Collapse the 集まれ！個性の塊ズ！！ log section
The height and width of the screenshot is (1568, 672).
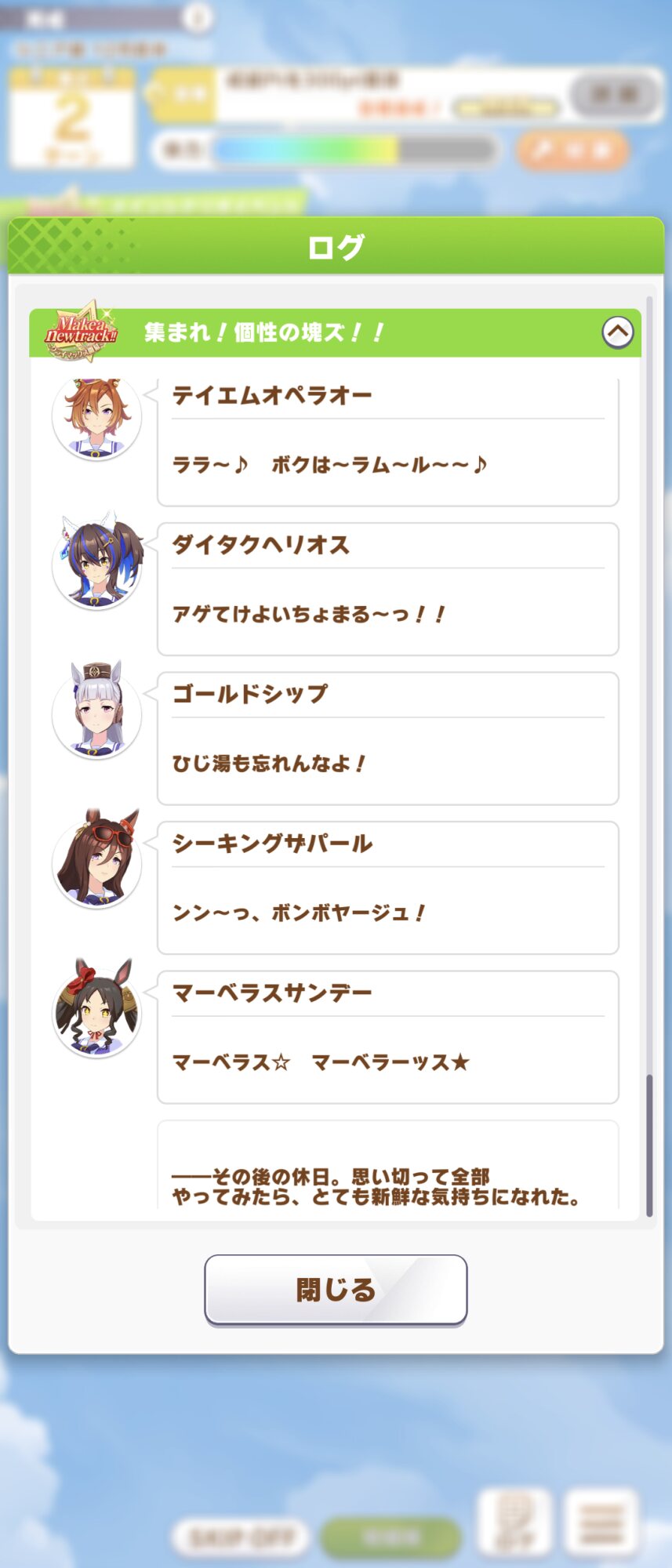617,332
